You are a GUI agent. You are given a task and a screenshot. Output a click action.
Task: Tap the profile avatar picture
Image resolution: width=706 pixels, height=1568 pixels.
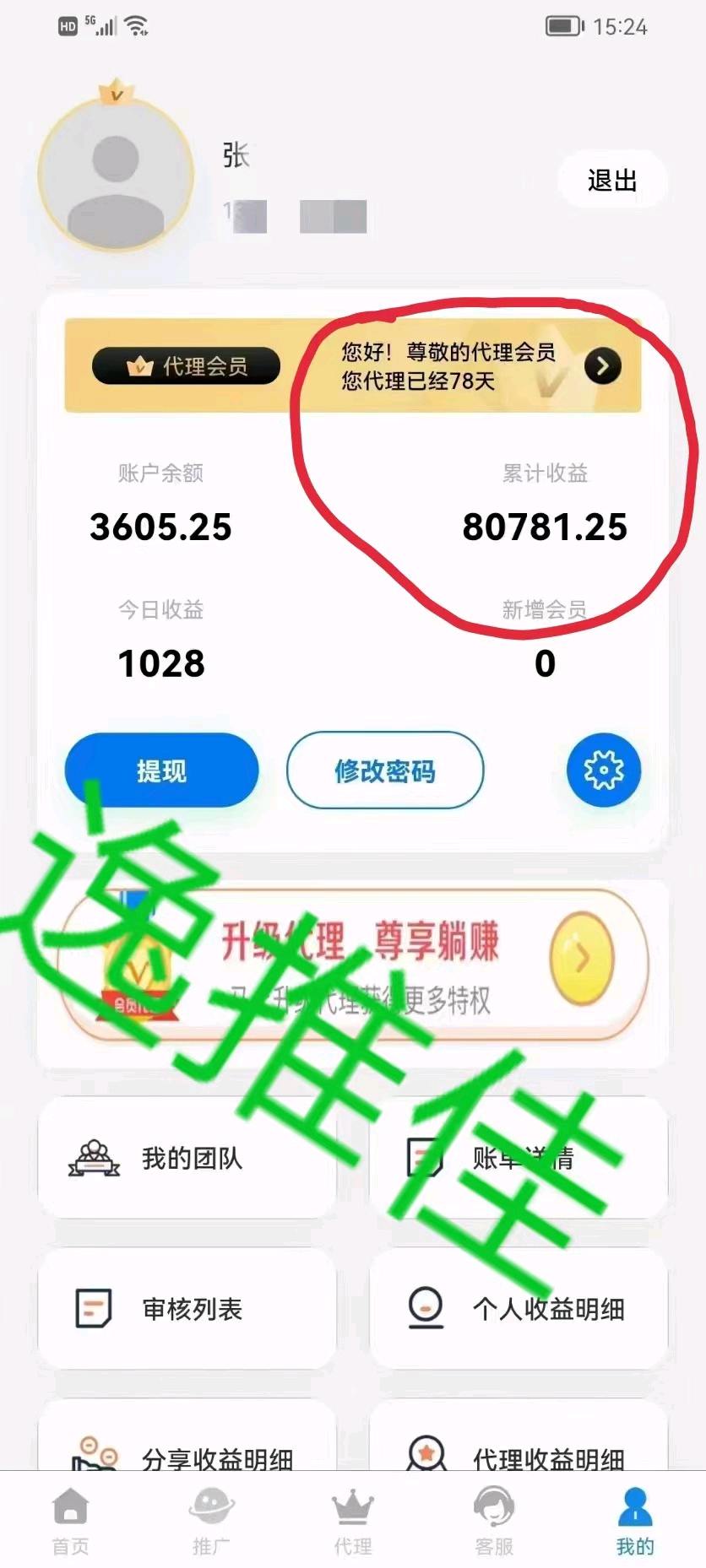click(116, 175)
